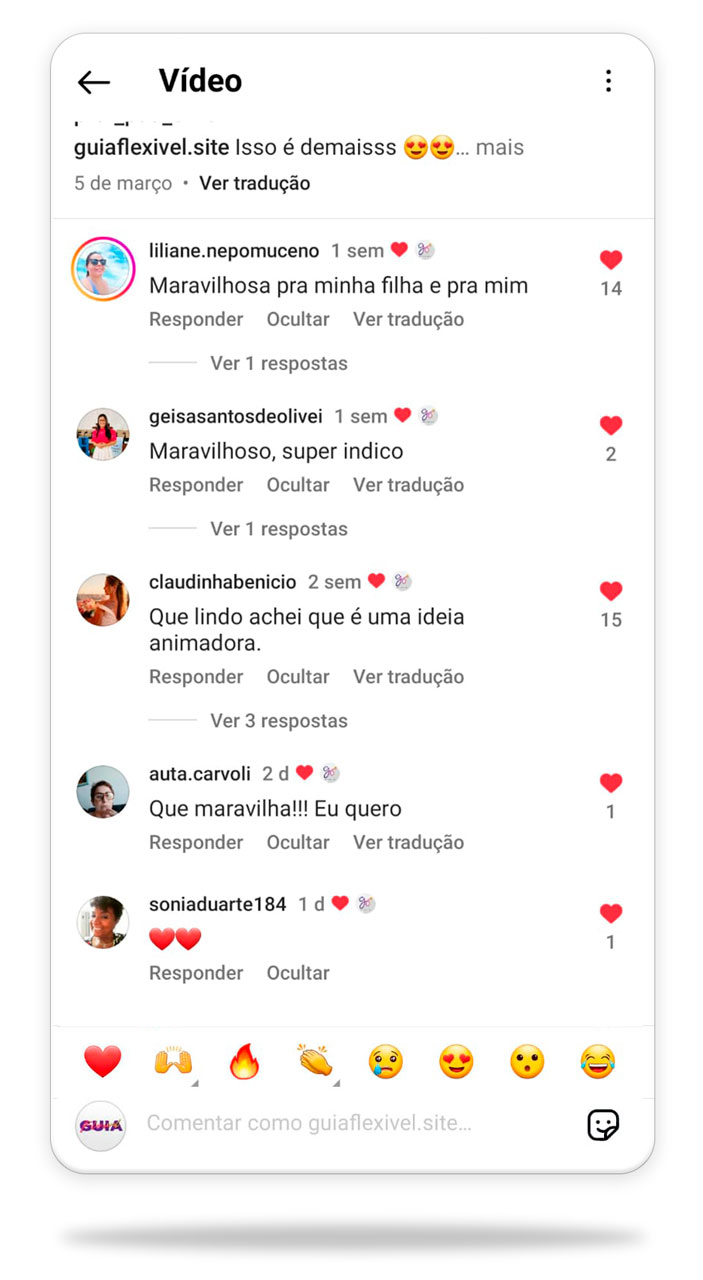
Task: View the 1 reply under liliane.nepomuceno's comment
Action: point(278,363)
